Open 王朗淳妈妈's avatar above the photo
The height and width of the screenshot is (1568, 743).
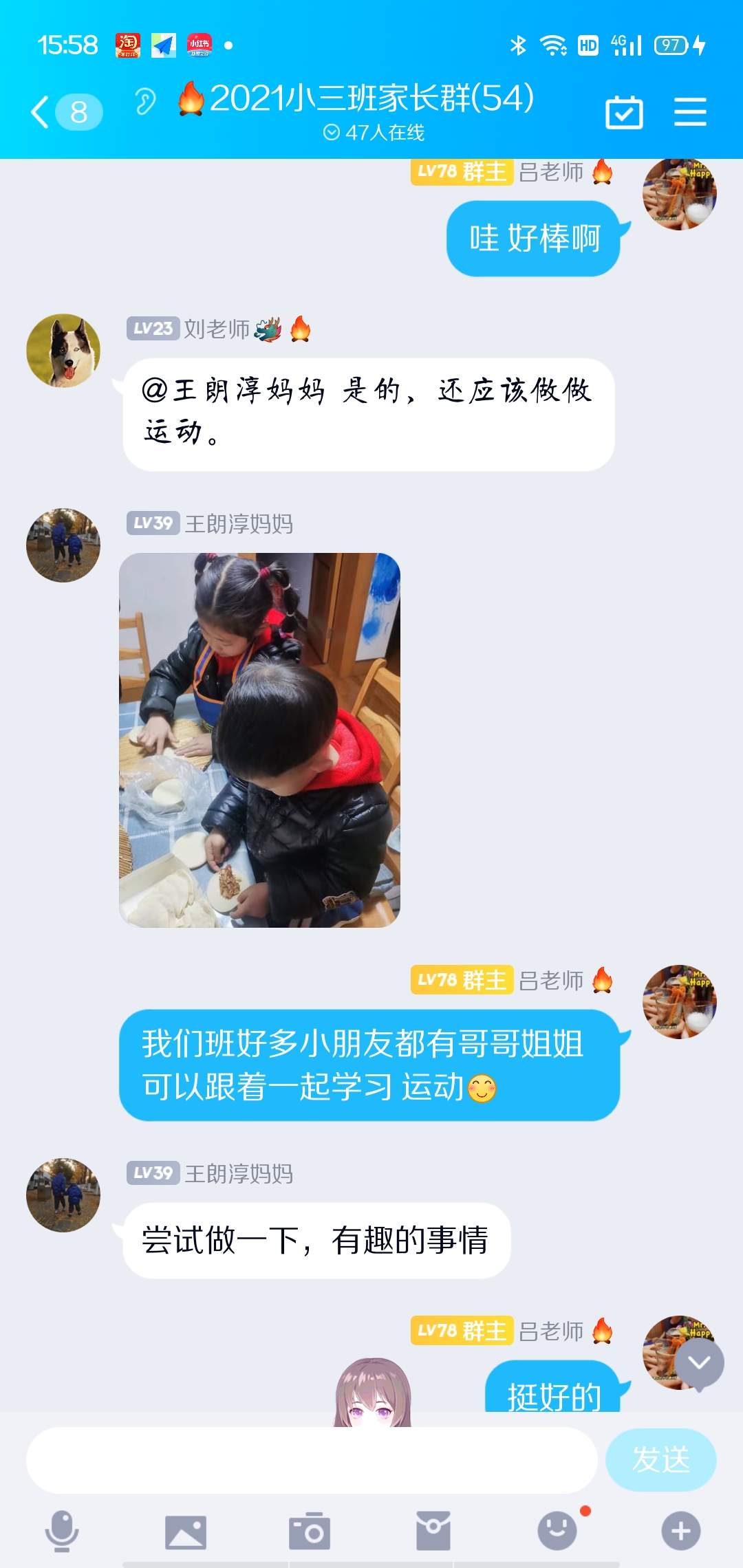coord(63,545)
